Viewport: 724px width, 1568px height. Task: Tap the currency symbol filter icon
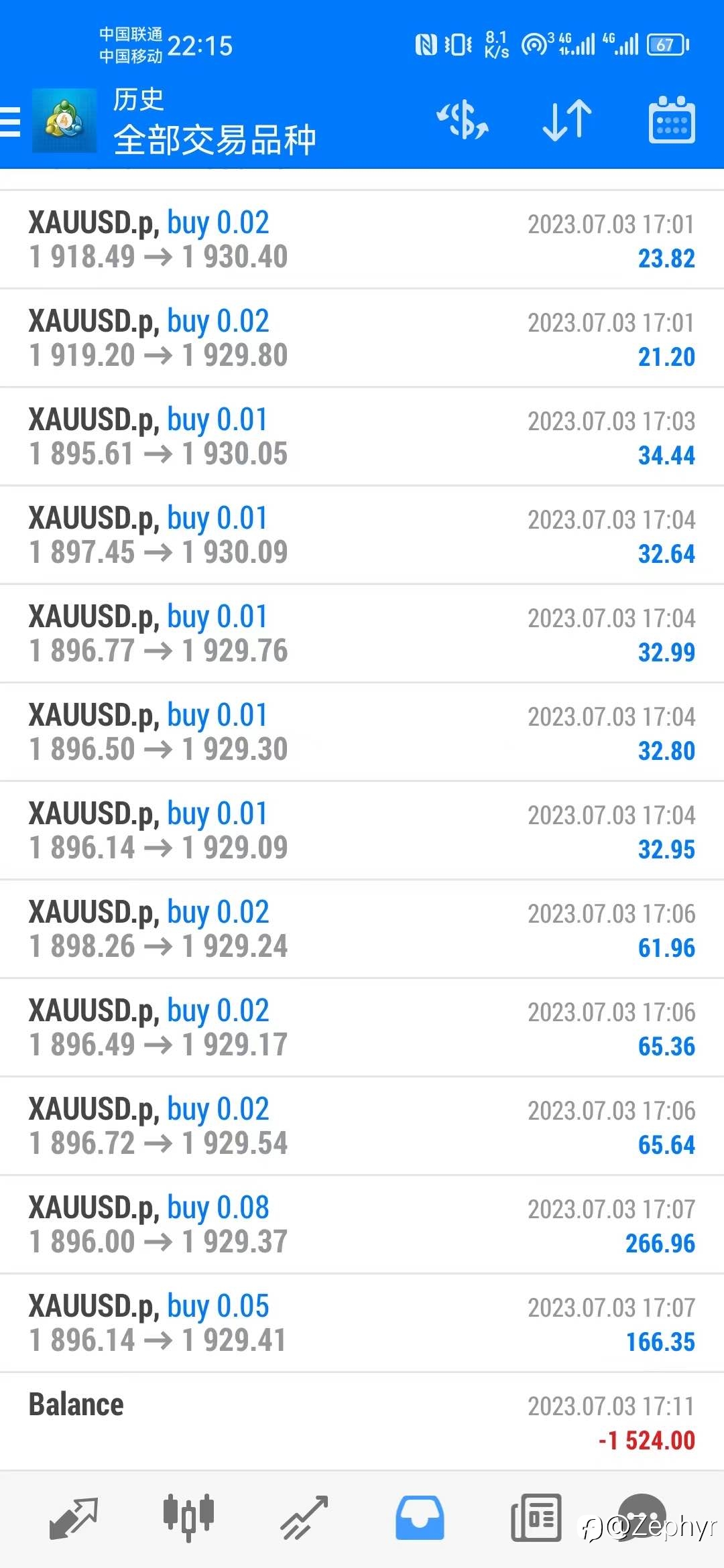[462, 121]
